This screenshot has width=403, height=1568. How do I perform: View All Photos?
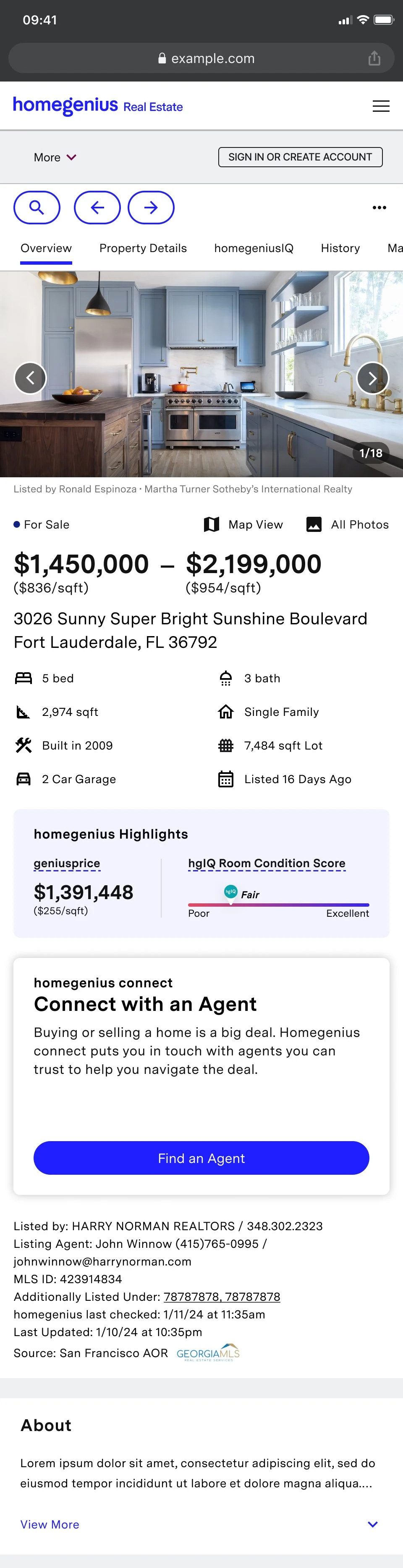pos(348,525)
